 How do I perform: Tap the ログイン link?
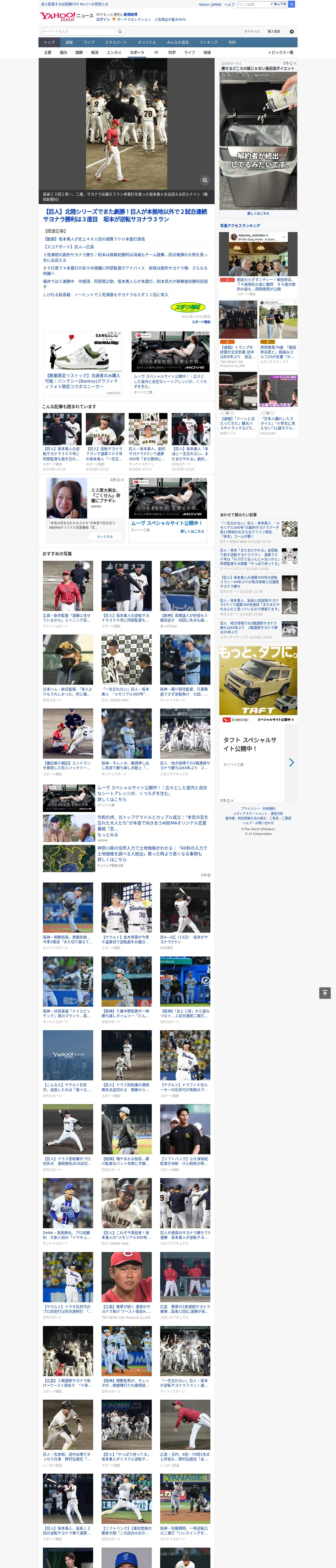(103, 20)
